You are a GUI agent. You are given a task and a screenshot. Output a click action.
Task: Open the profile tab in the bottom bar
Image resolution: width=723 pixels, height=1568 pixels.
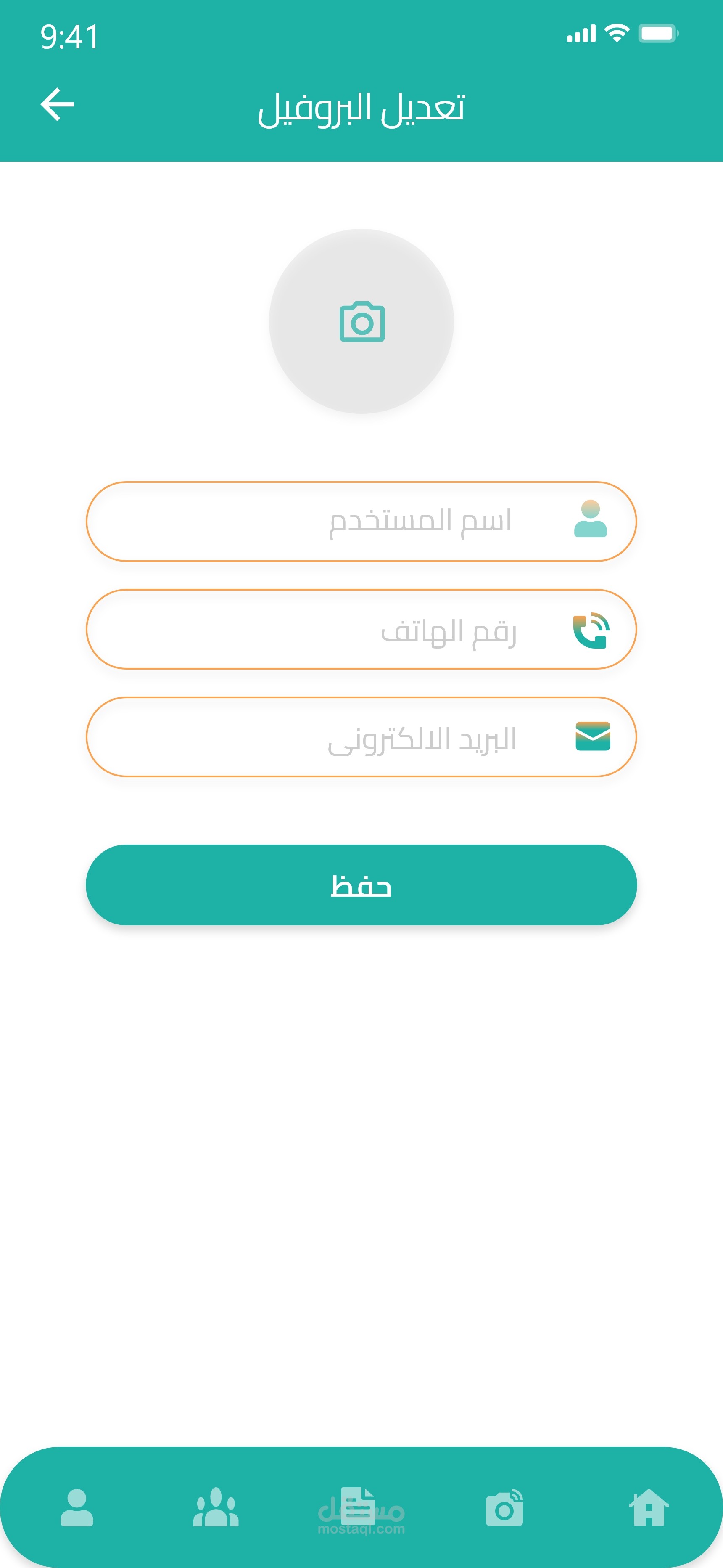click(x=77, y=1508)
